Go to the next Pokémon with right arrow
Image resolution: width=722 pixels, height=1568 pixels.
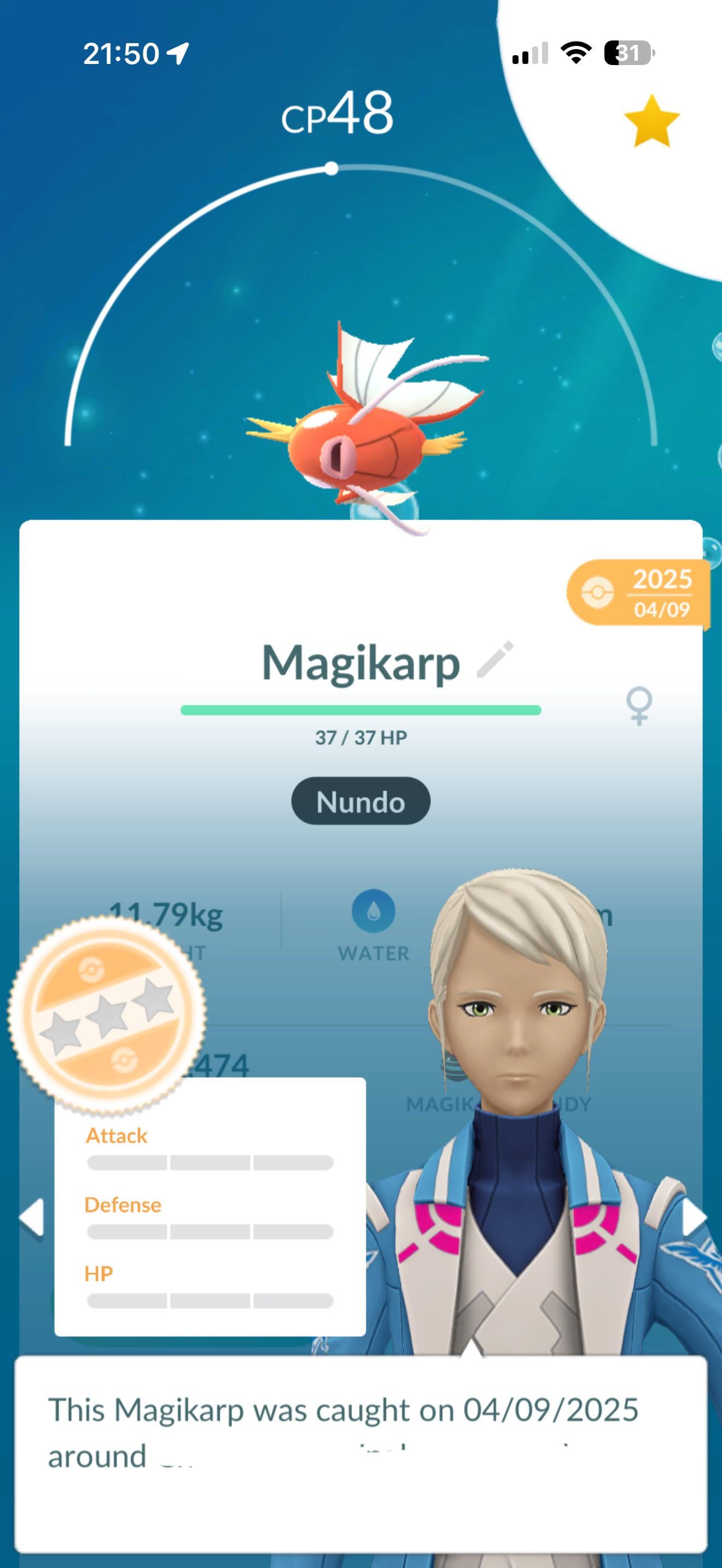[693, 1218]
